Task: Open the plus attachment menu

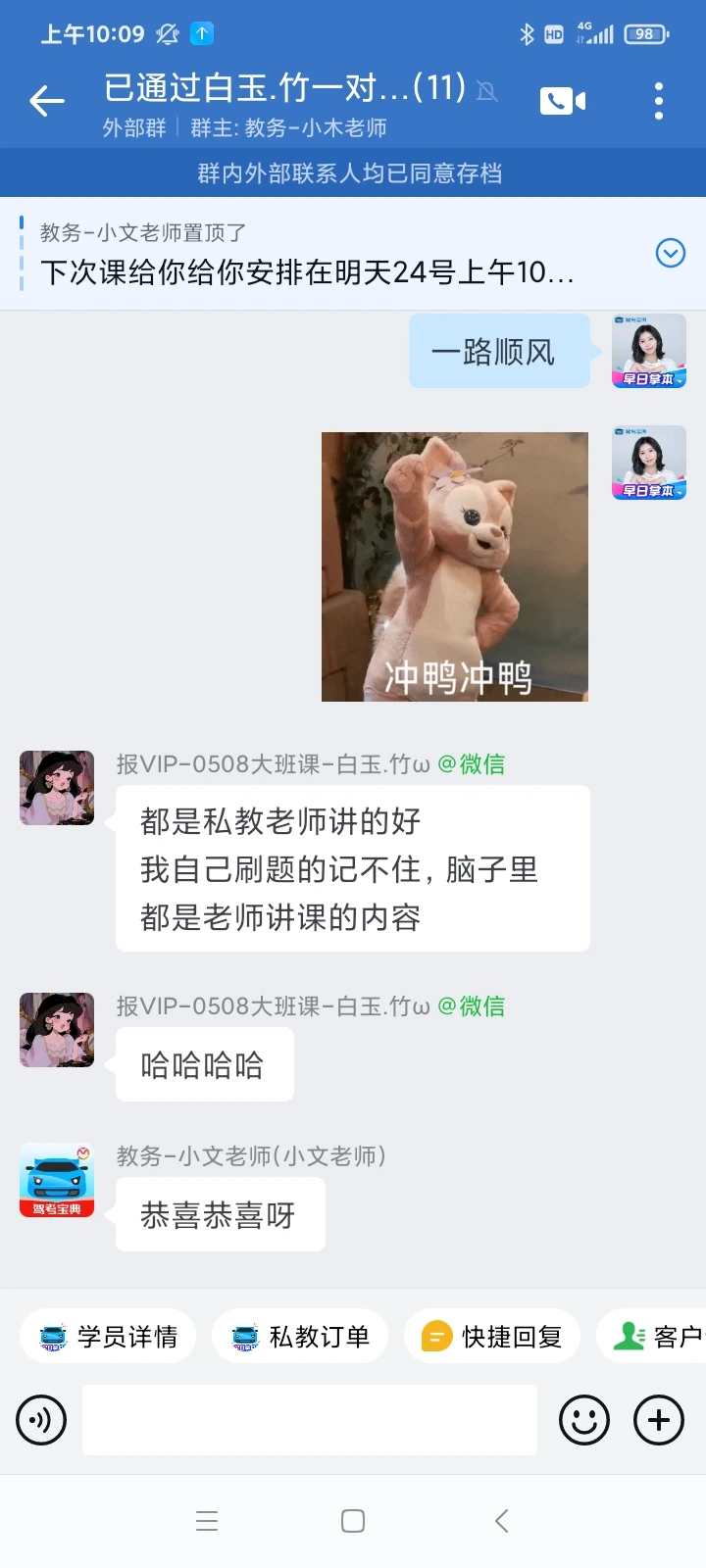Action: point(659,1420)
